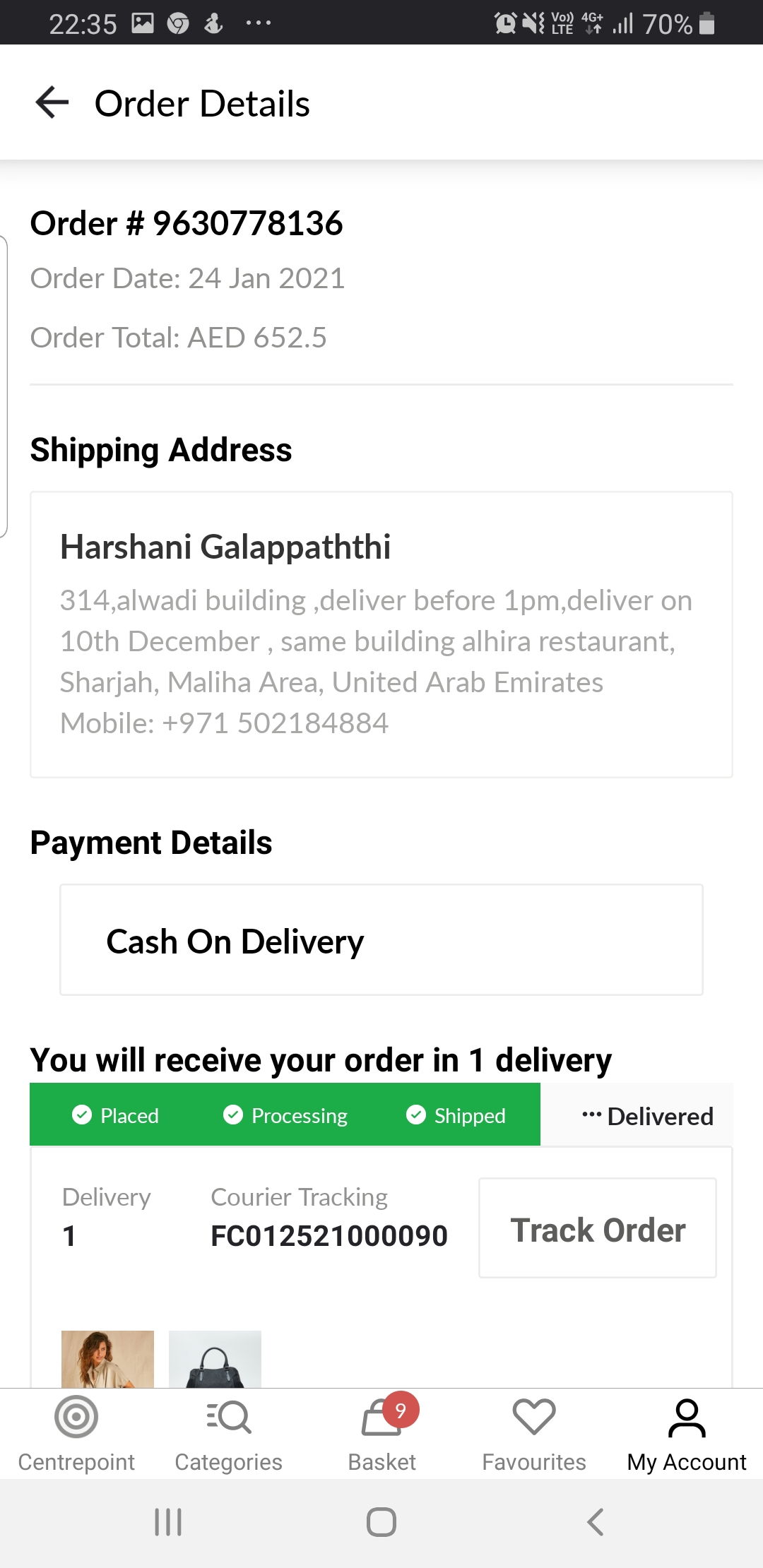Tap the Track Order button
Viewport: 763px width, 1568px height.
tap(598, 1228)
